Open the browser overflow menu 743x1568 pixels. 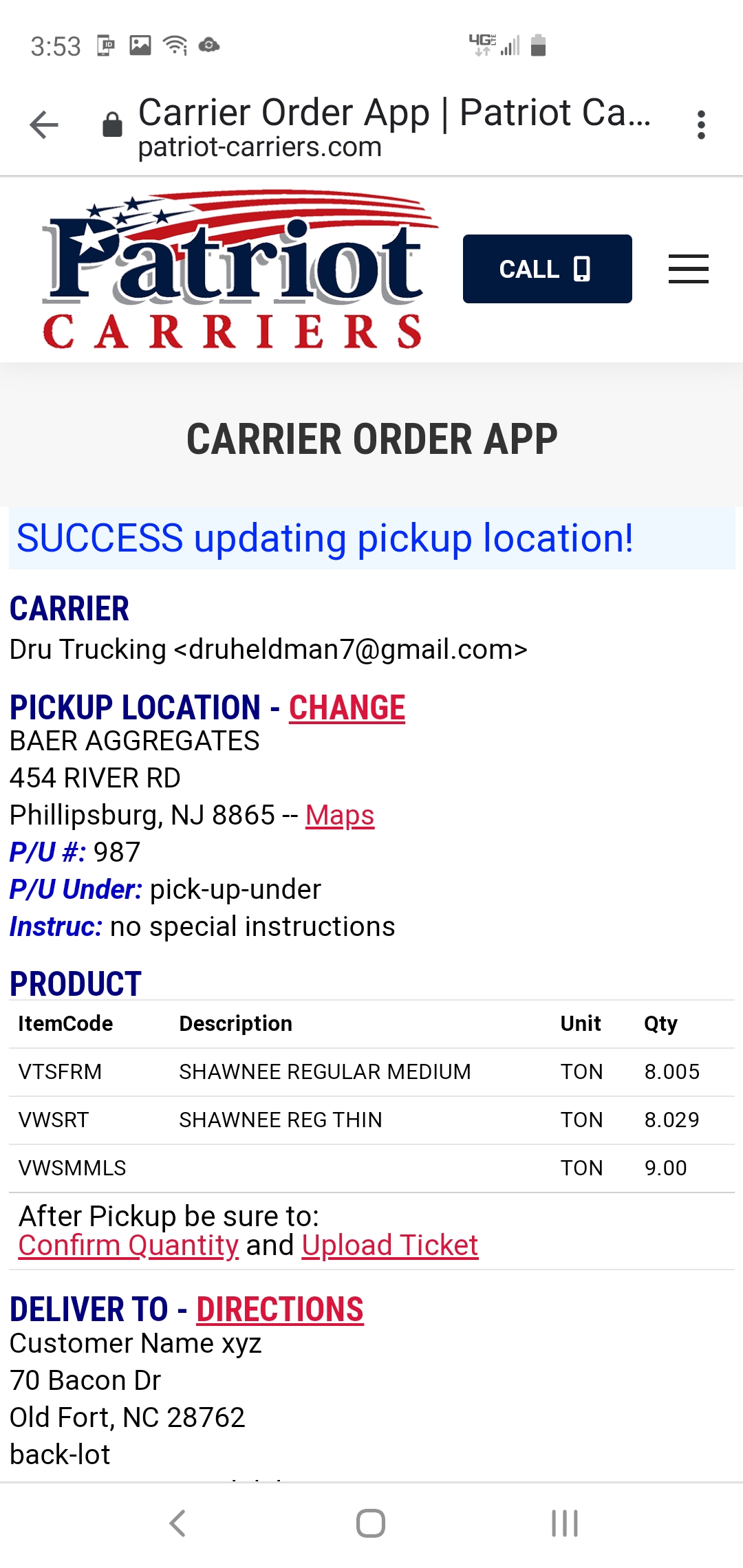tap(701, 125)
